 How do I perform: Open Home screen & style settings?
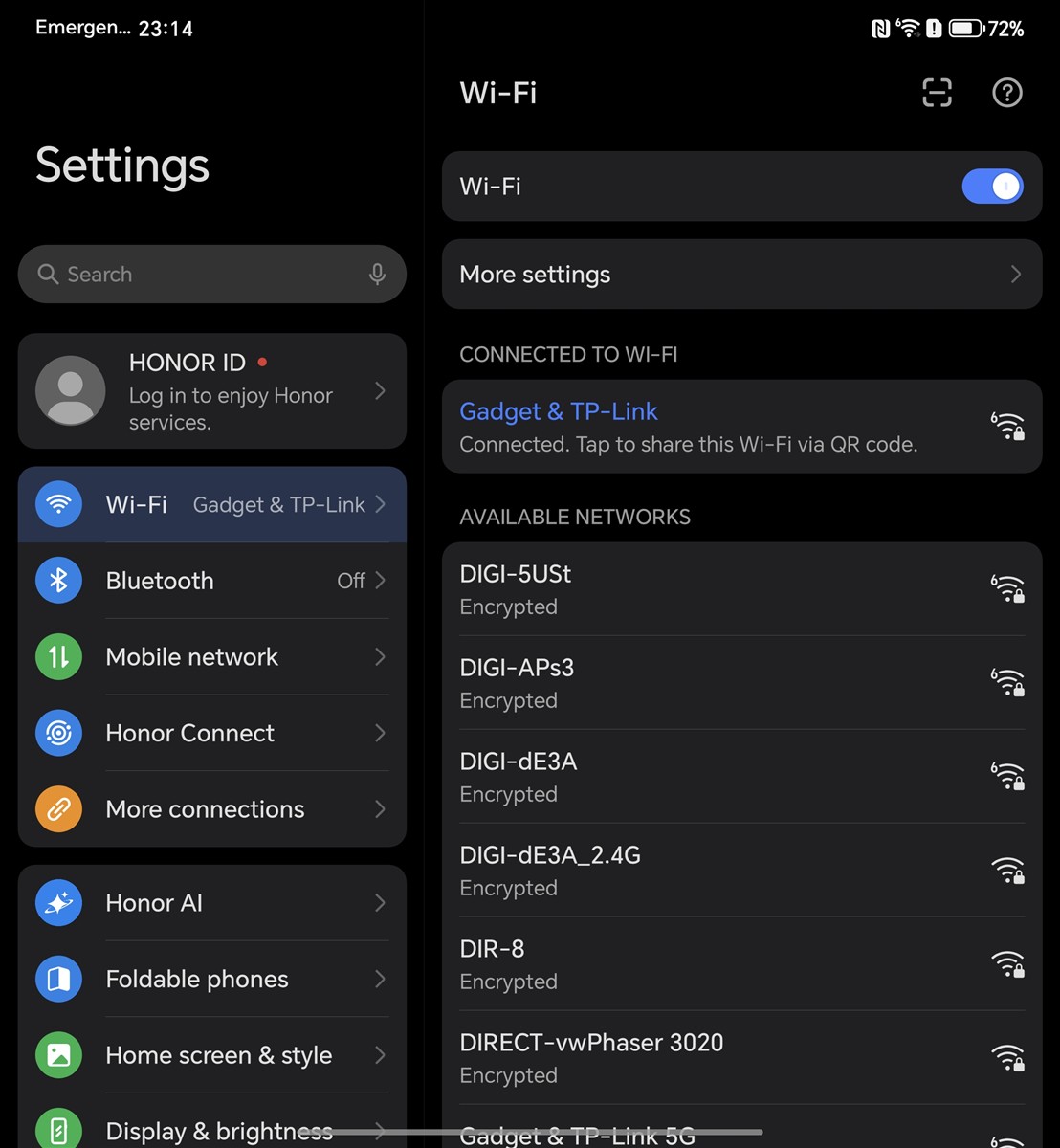(x=212, y=1055)
